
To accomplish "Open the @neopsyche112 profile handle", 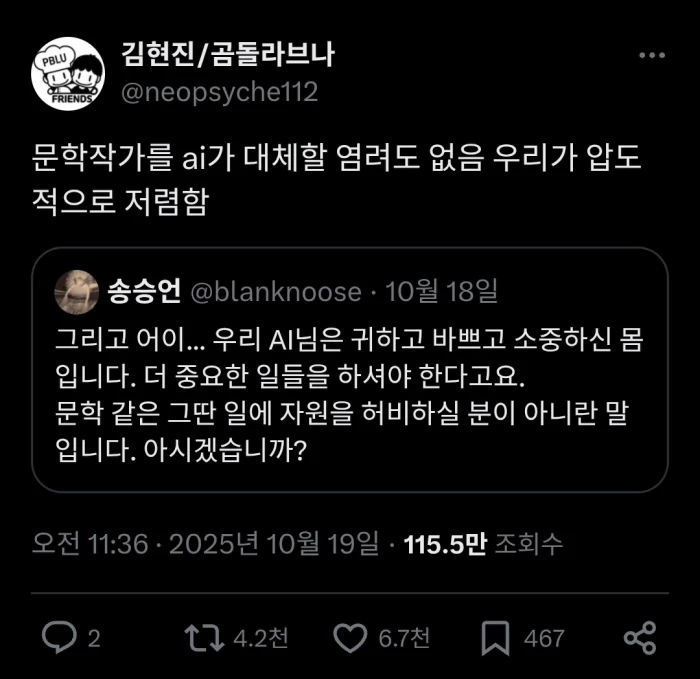I will click(x=218, y=93).
